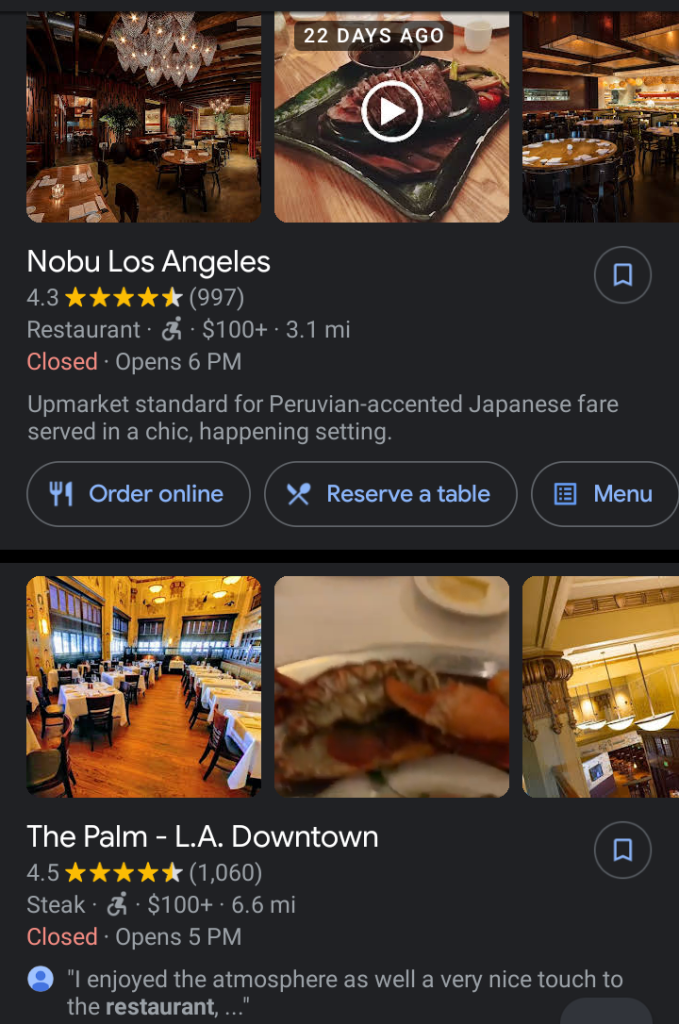
Task: View the Menu for Nobu
Action: (x=604, y=494)
